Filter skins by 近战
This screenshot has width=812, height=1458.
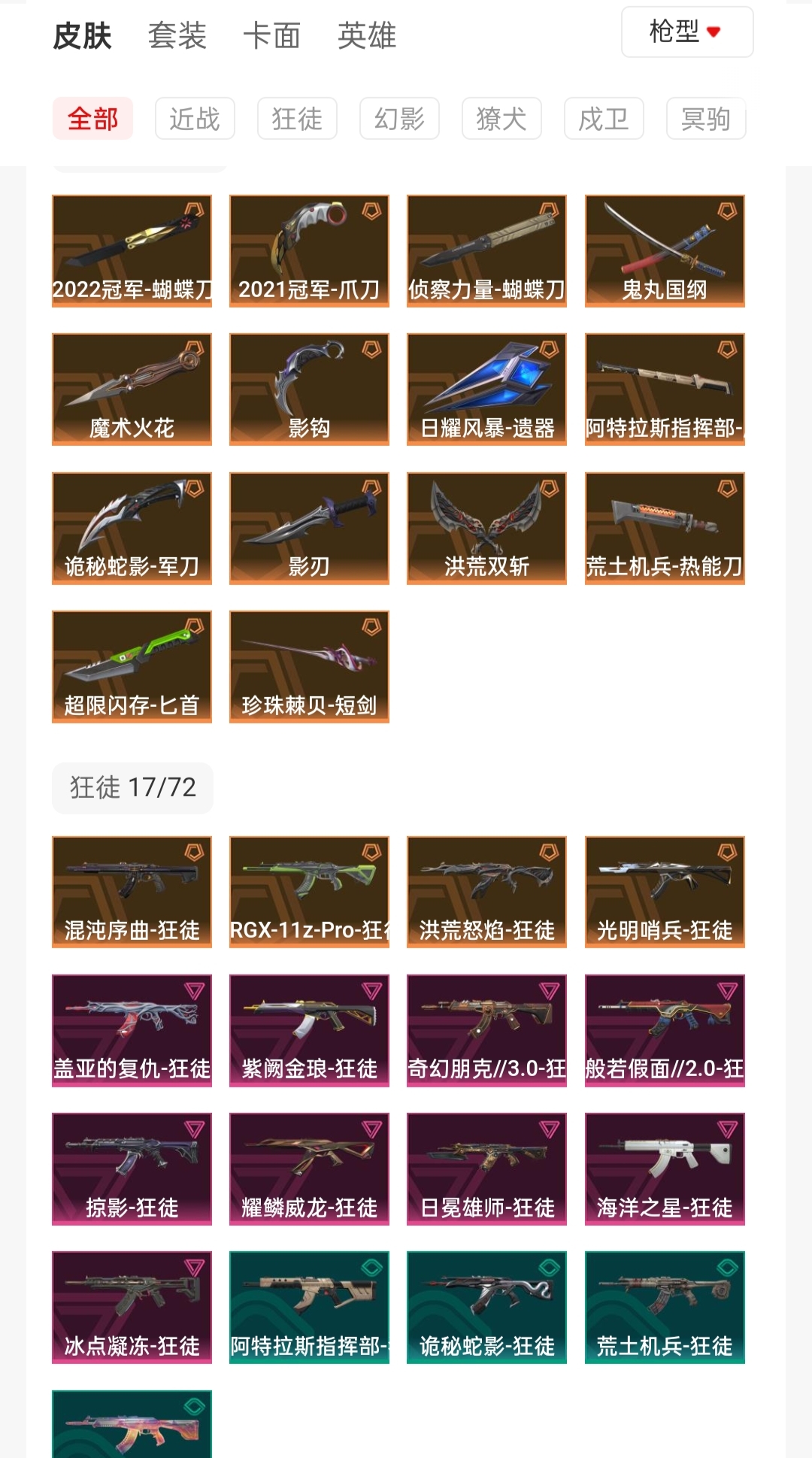click(x=195, y=119)
